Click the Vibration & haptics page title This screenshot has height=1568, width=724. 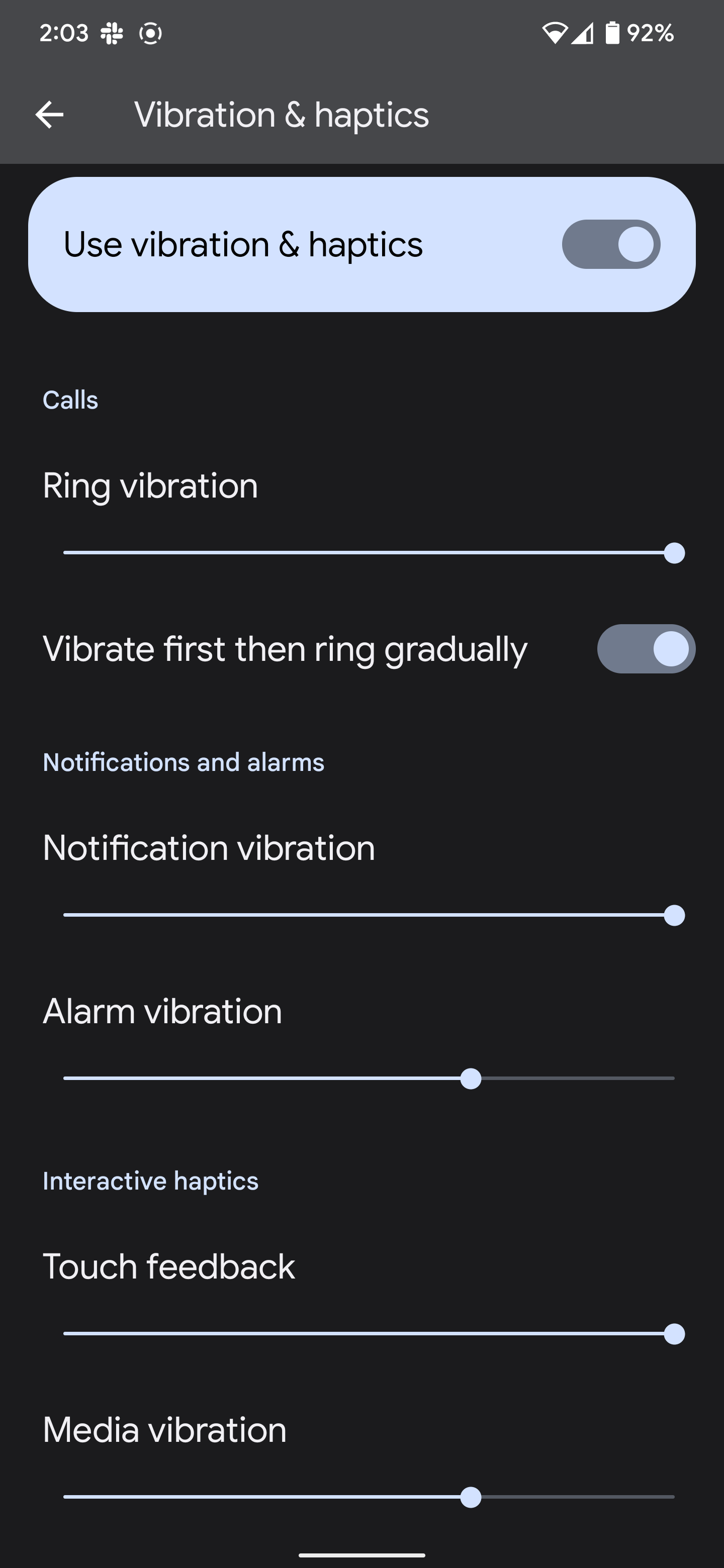(x=282, y=115)
